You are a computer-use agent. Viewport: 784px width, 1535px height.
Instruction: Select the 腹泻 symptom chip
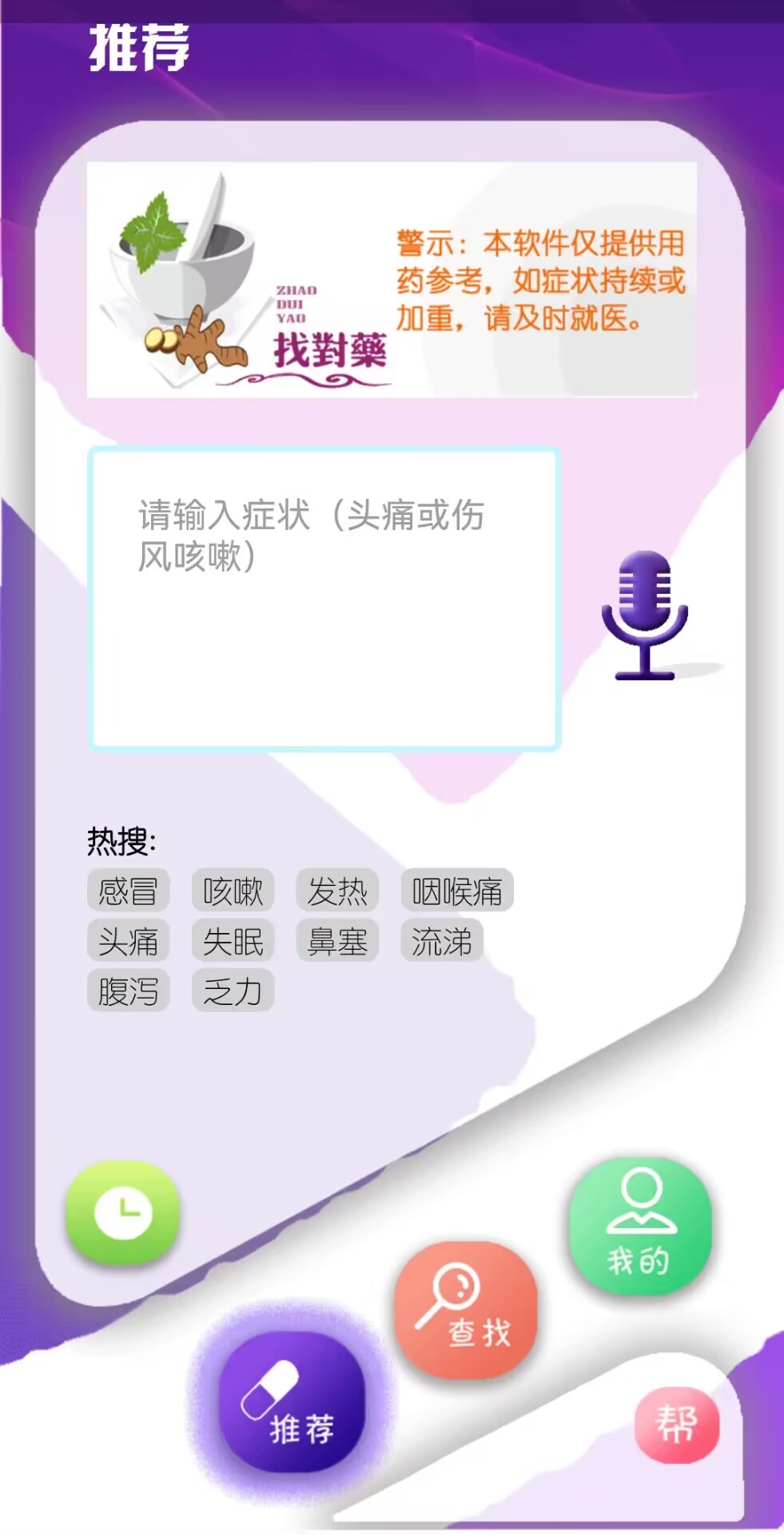coord(128,991)
